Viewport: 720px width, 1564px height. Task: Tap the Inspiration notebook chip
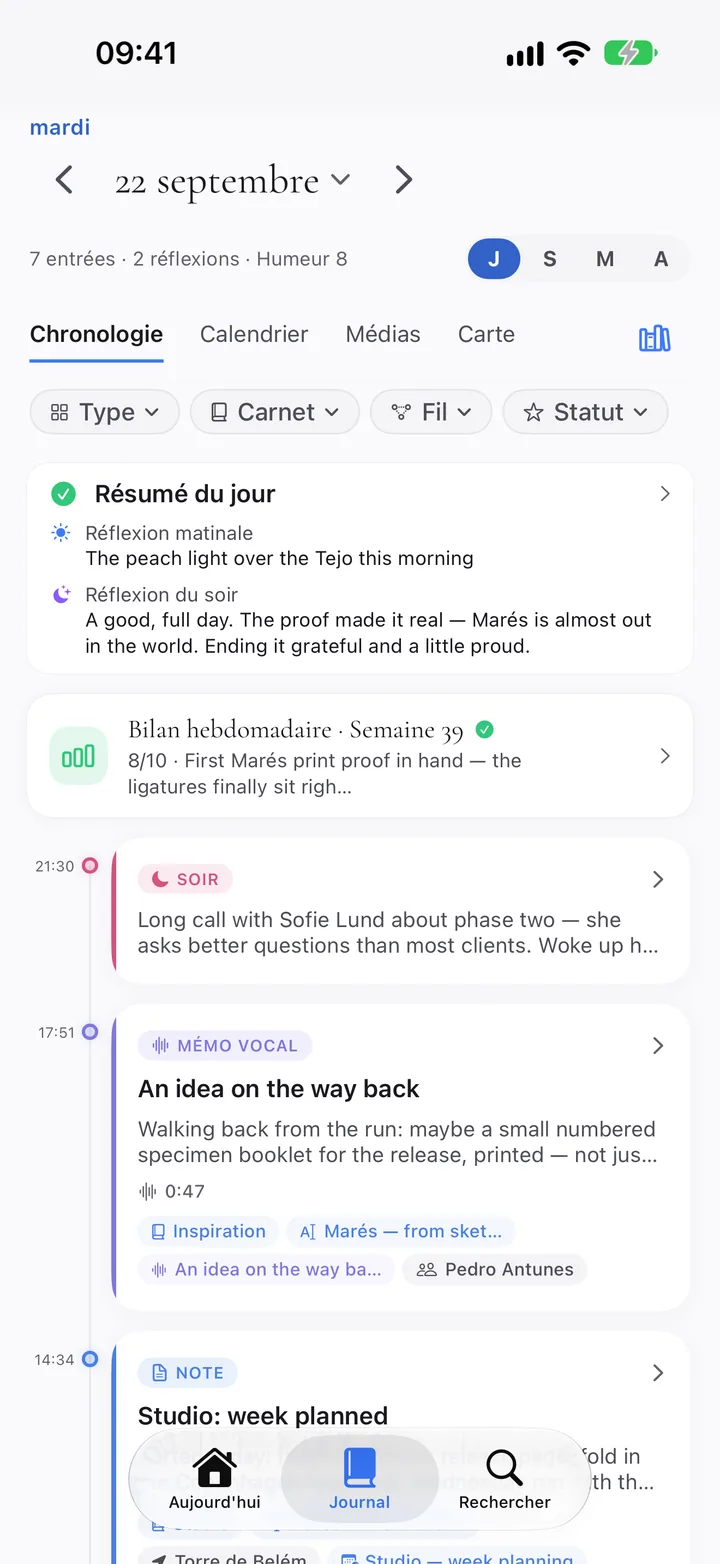[x=208, y=1232]
